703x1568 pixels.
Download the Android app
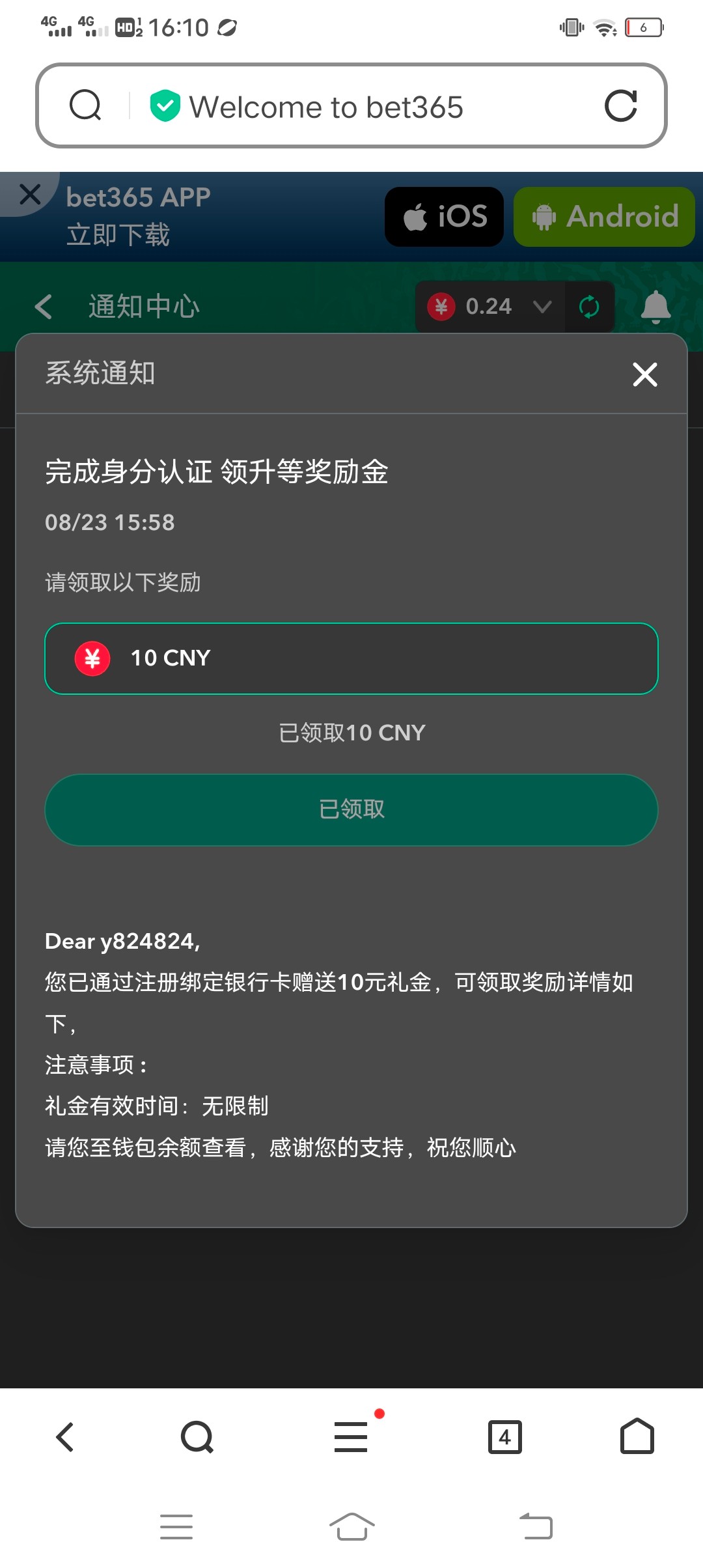(604, 217)
